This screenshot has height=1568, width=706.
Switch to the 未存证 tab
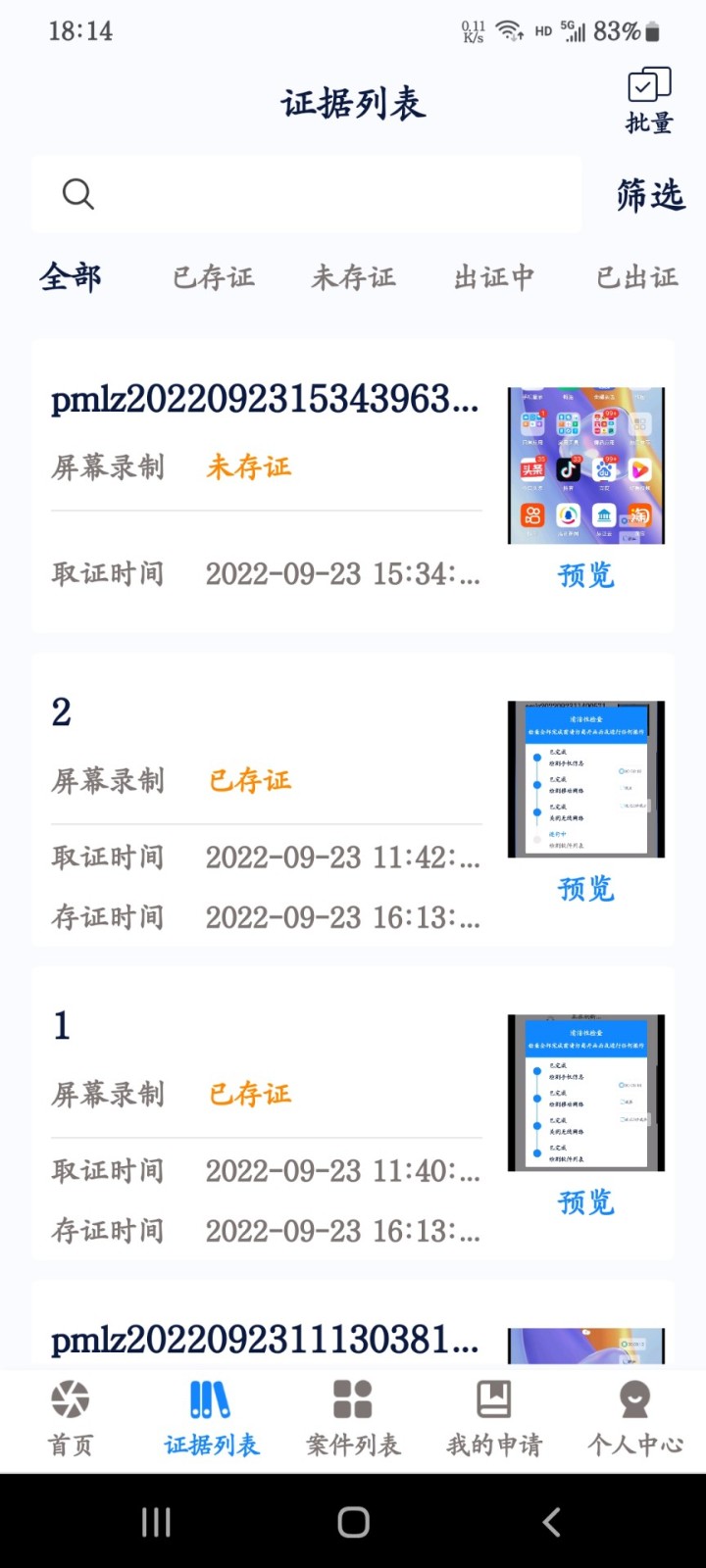(353, 277)
